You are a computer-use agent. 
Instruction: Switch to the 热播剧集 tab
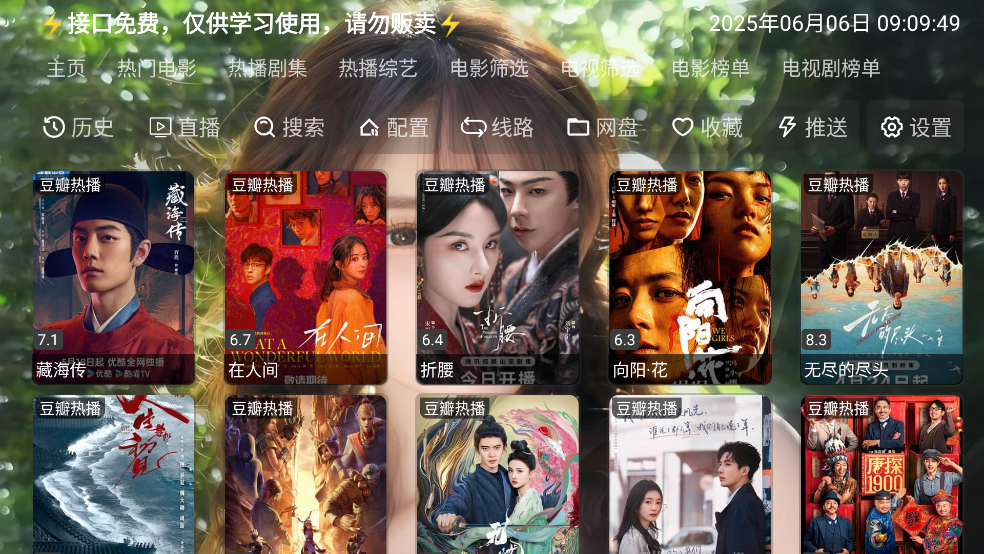pyautogui.click(x=267, y=69)
